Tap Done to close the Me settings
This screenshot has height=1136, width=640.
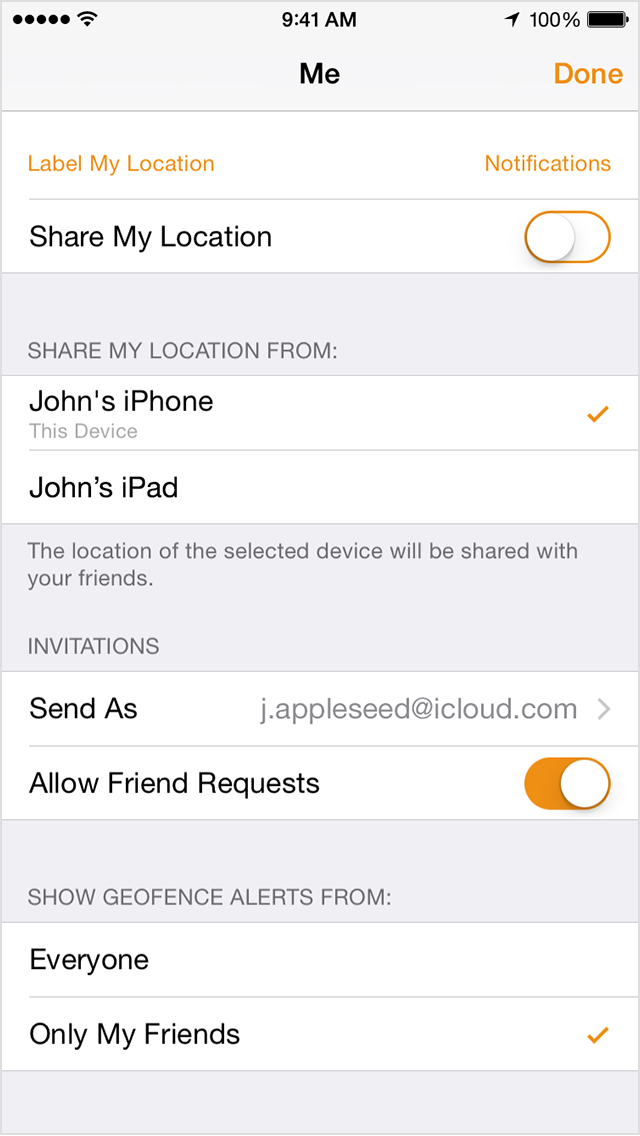[x=588, y=74]
